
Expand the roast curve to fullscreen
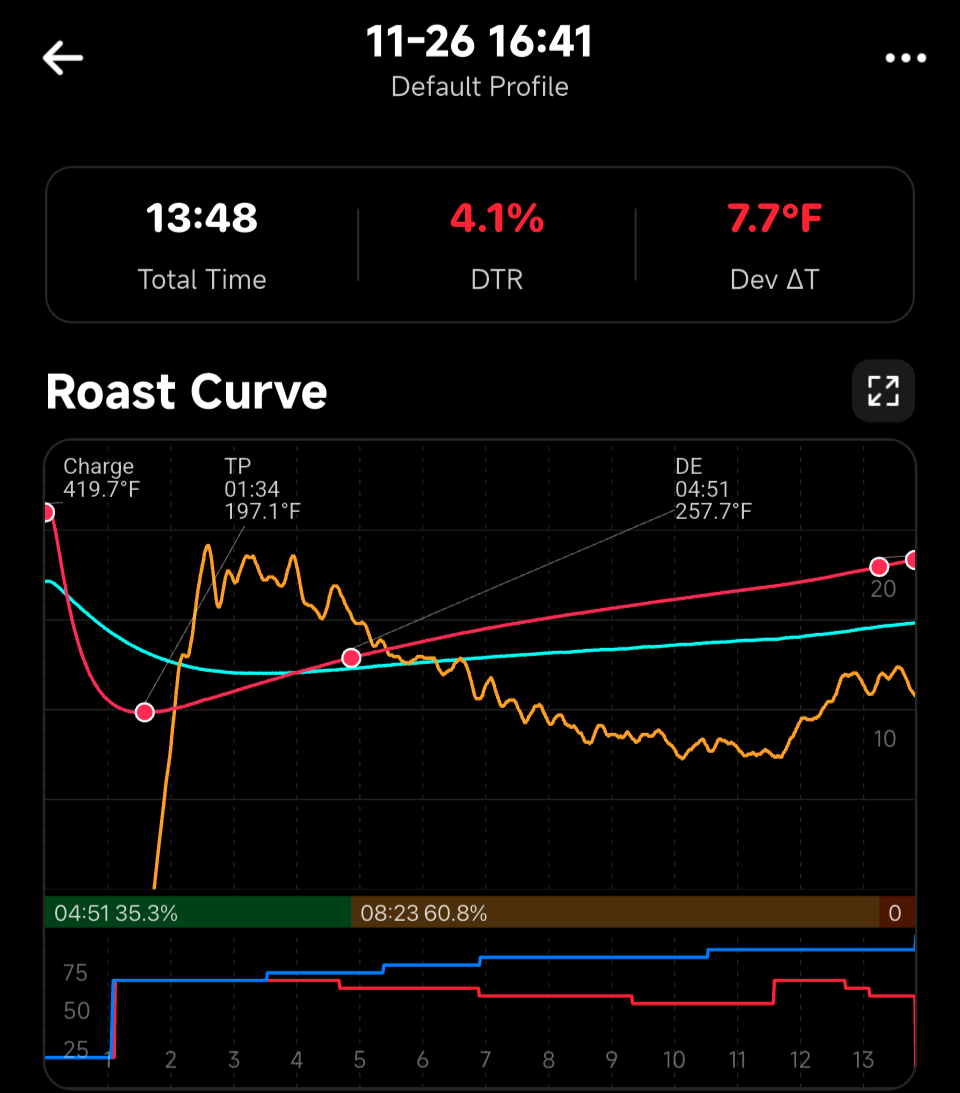(883, 391)
